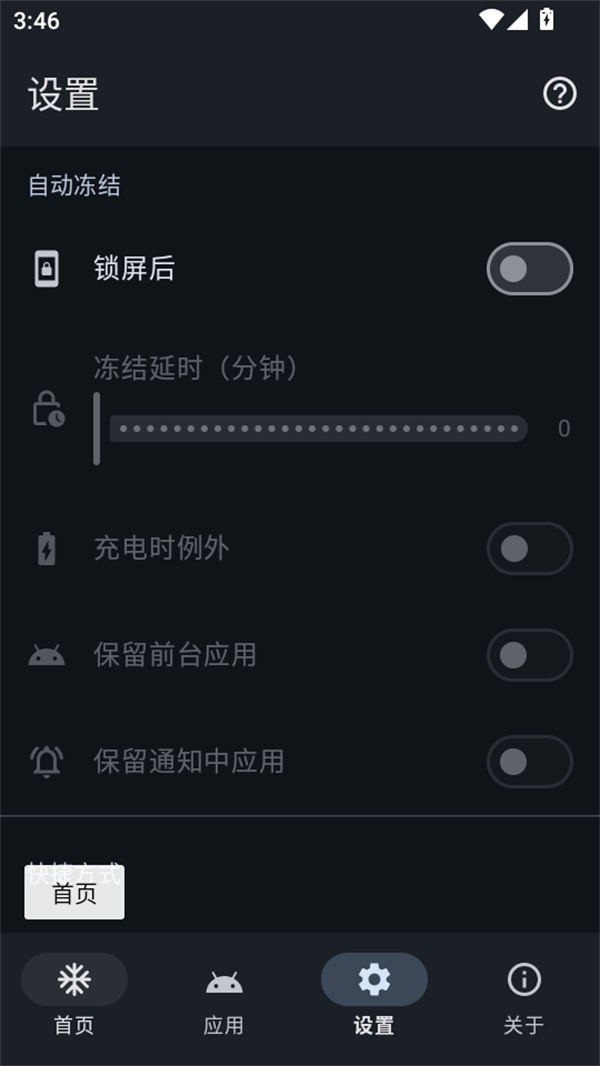The image size is (600, 1066).
Task: Enable the 锁屏后 auto-freeze switch
Action: click(529, 269)
